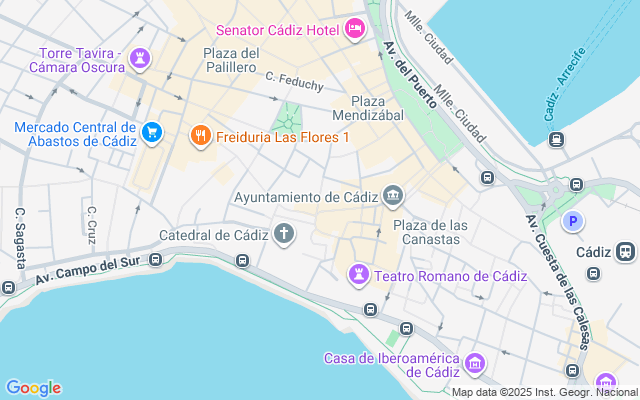Tap the Cádiz train station marker
Image resolution: width=640 pixels, height=400 pixels.
click(626, 252)
